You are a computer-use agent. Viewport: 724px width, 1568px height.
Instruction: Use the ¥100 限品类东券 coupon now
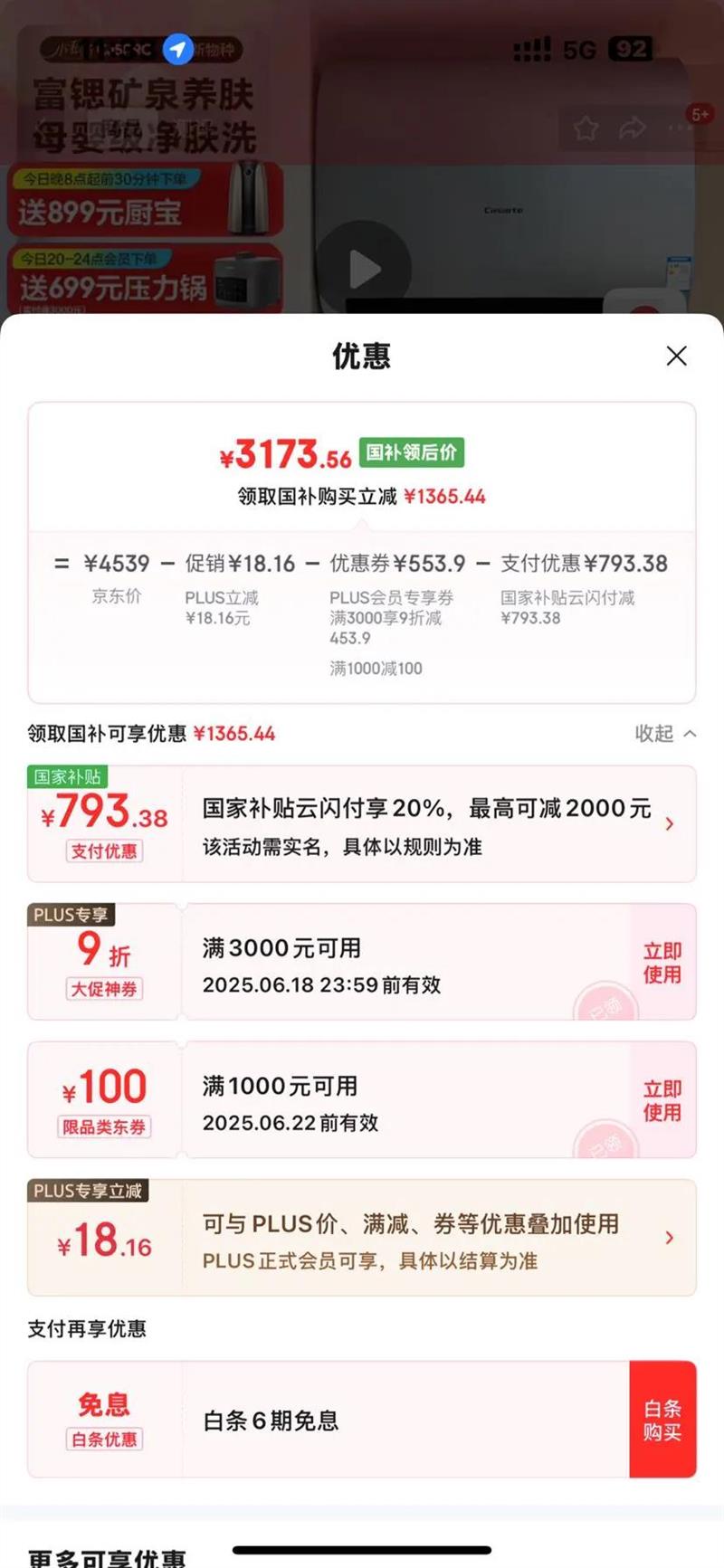coord(662,1100)
